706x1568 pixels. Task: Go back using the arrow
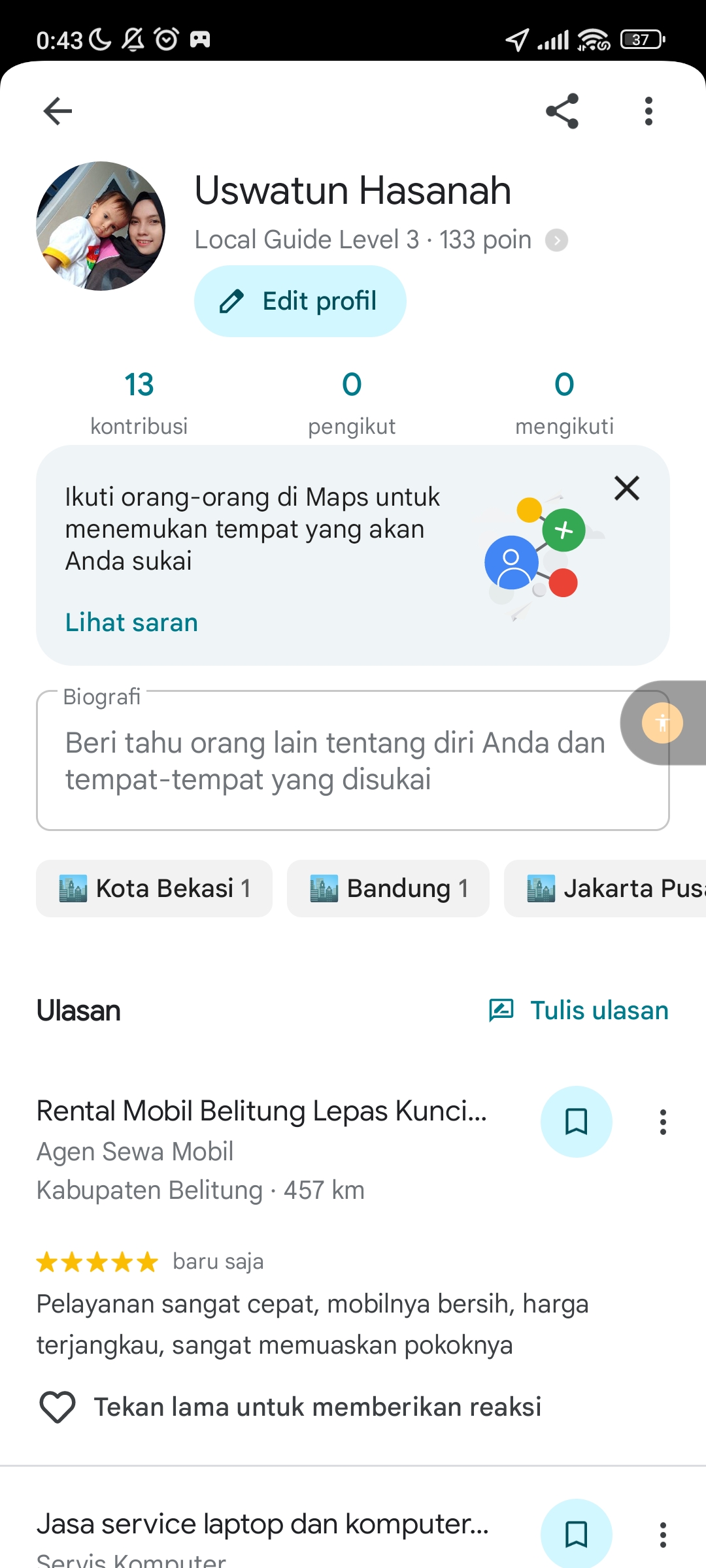click(58, 111)
